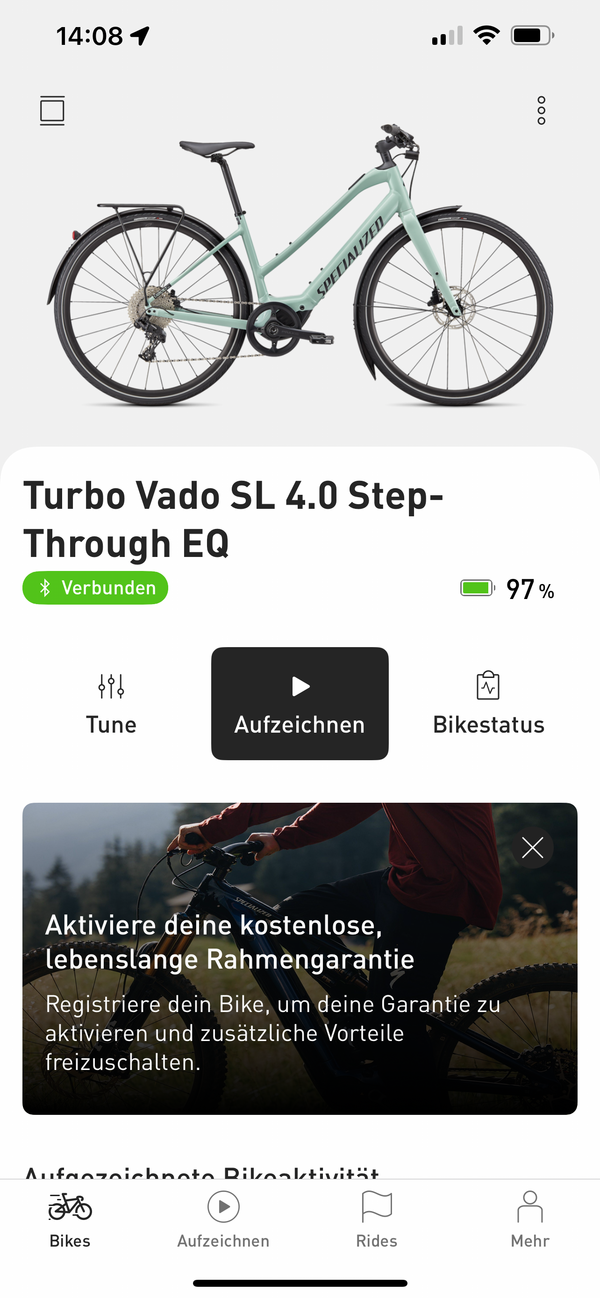Image resolution: width=600 pixels, height=1298 pixels.
Task: Open the Rahmengarantie registration card
Action: 280,990
